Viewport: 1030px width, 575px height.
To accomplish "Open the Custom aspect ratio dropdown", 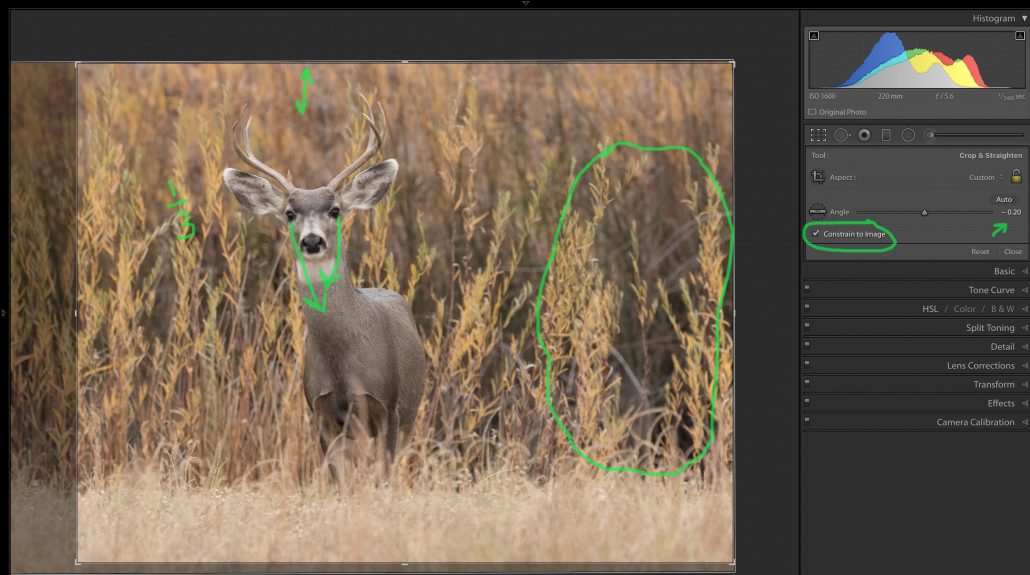I will (x=985, y=177).
